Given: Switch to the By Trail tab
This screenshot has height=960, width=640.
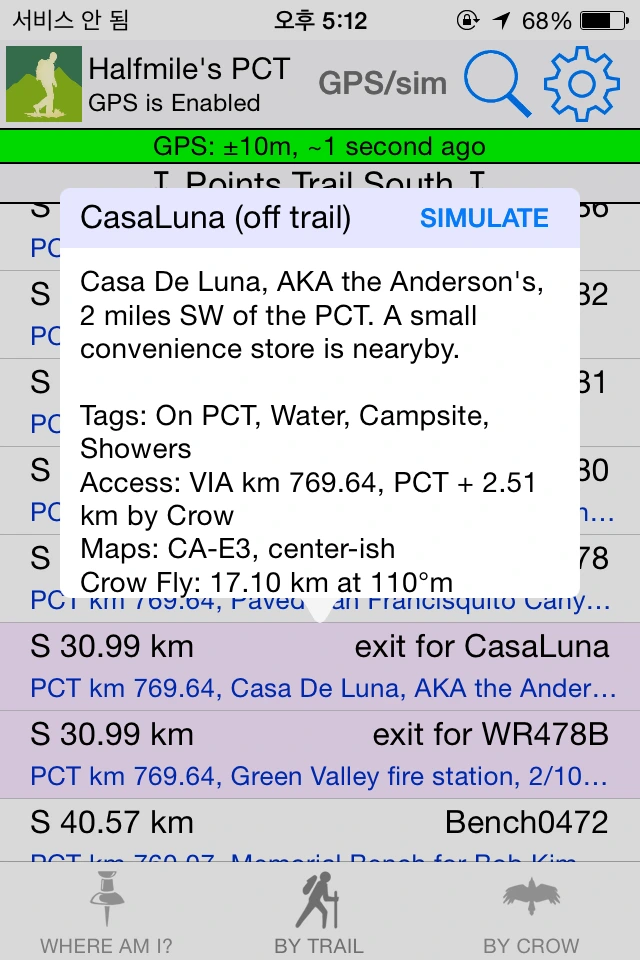Looking at the screenshot, I should click(x=319, y=912).
